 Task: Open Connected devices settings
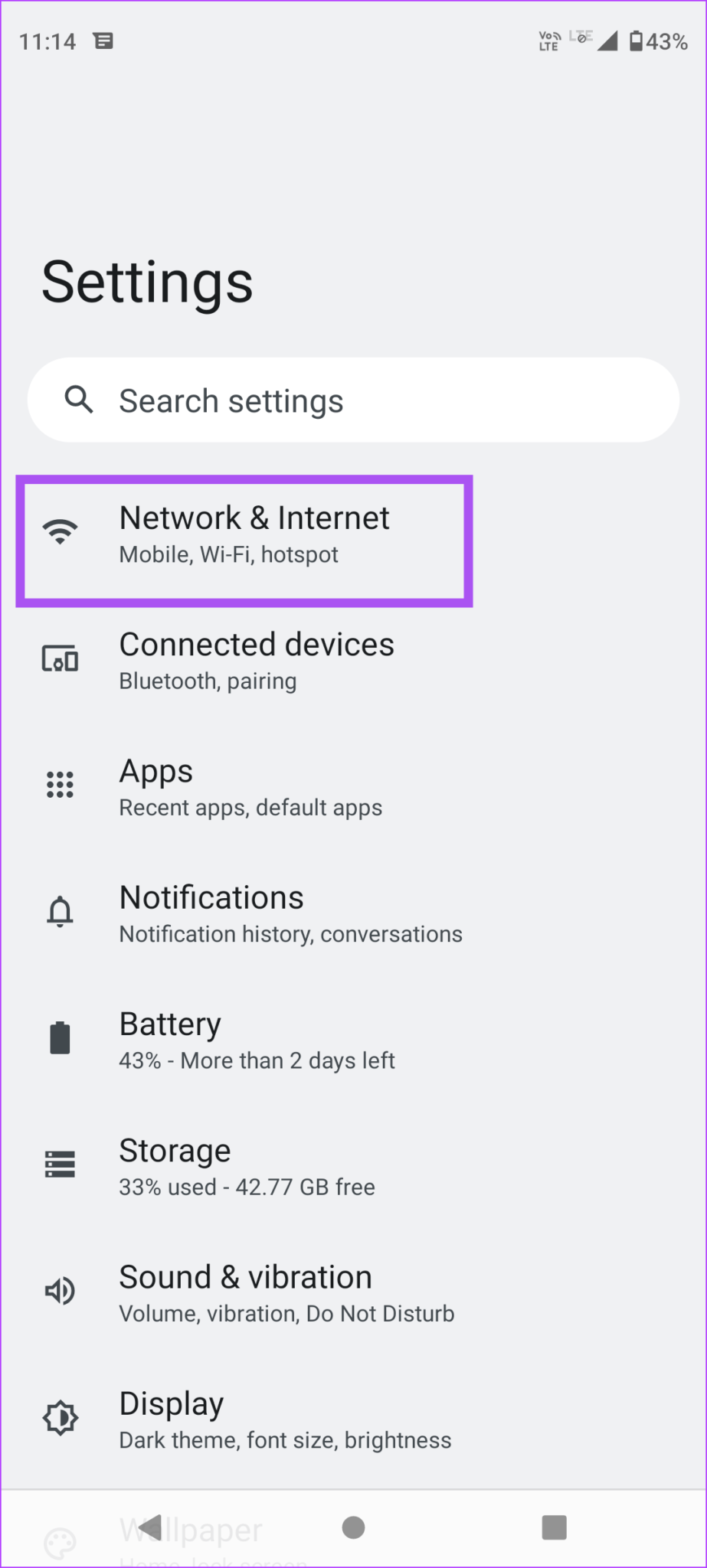pos(257,659)
